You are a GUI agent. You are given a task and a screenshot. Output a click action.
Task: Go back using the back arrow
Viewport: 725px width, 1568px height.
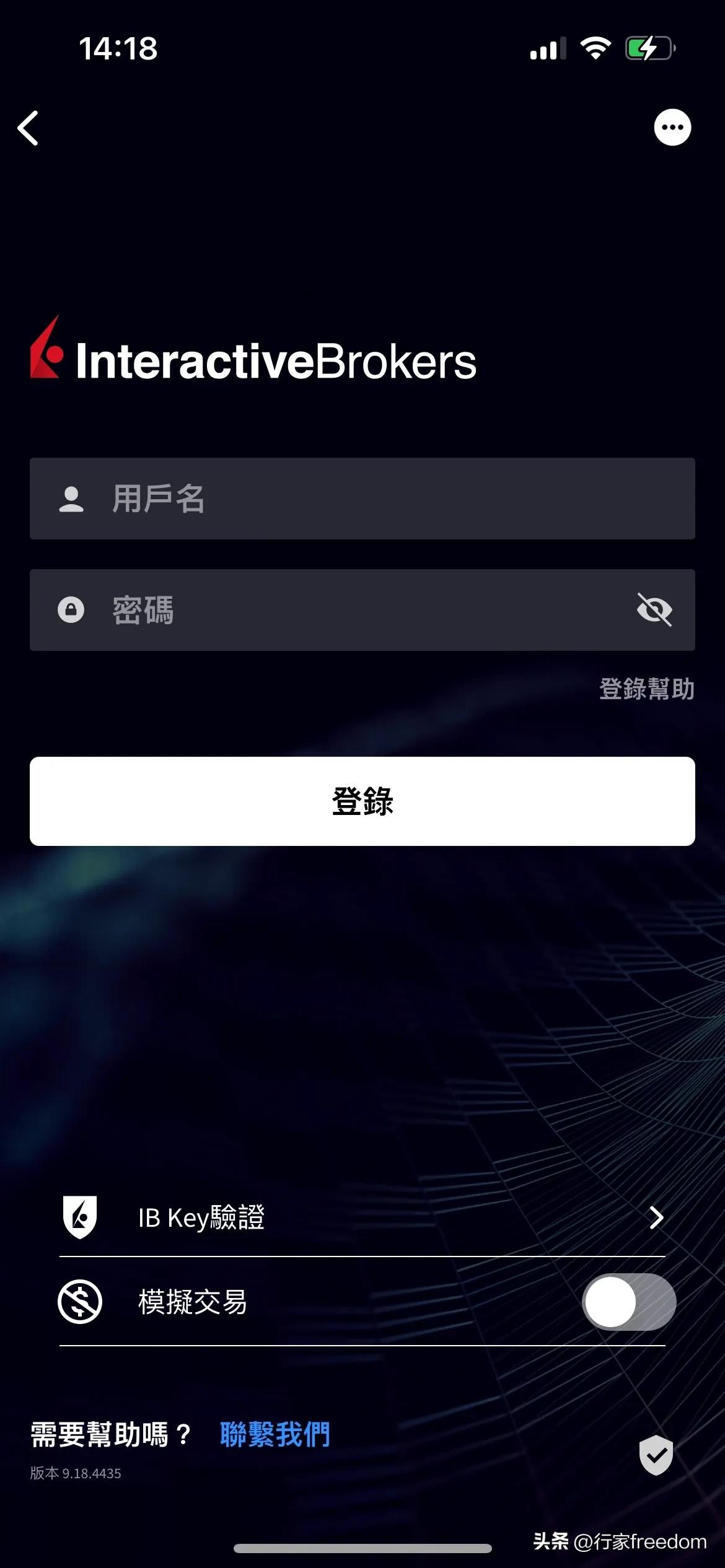click(x=29, y=128)
